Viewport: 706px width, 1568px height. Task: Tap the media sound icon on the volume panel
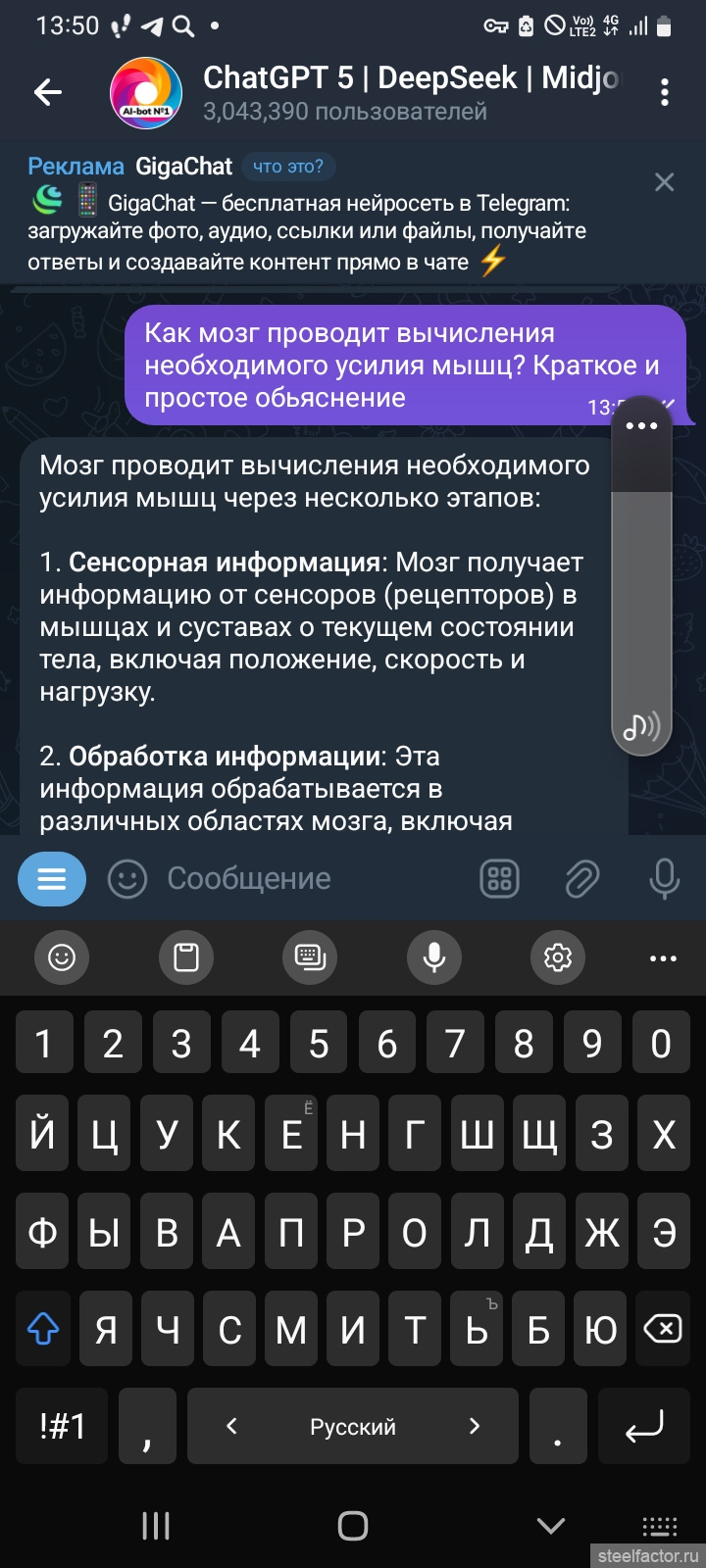[x=641, y=726]
